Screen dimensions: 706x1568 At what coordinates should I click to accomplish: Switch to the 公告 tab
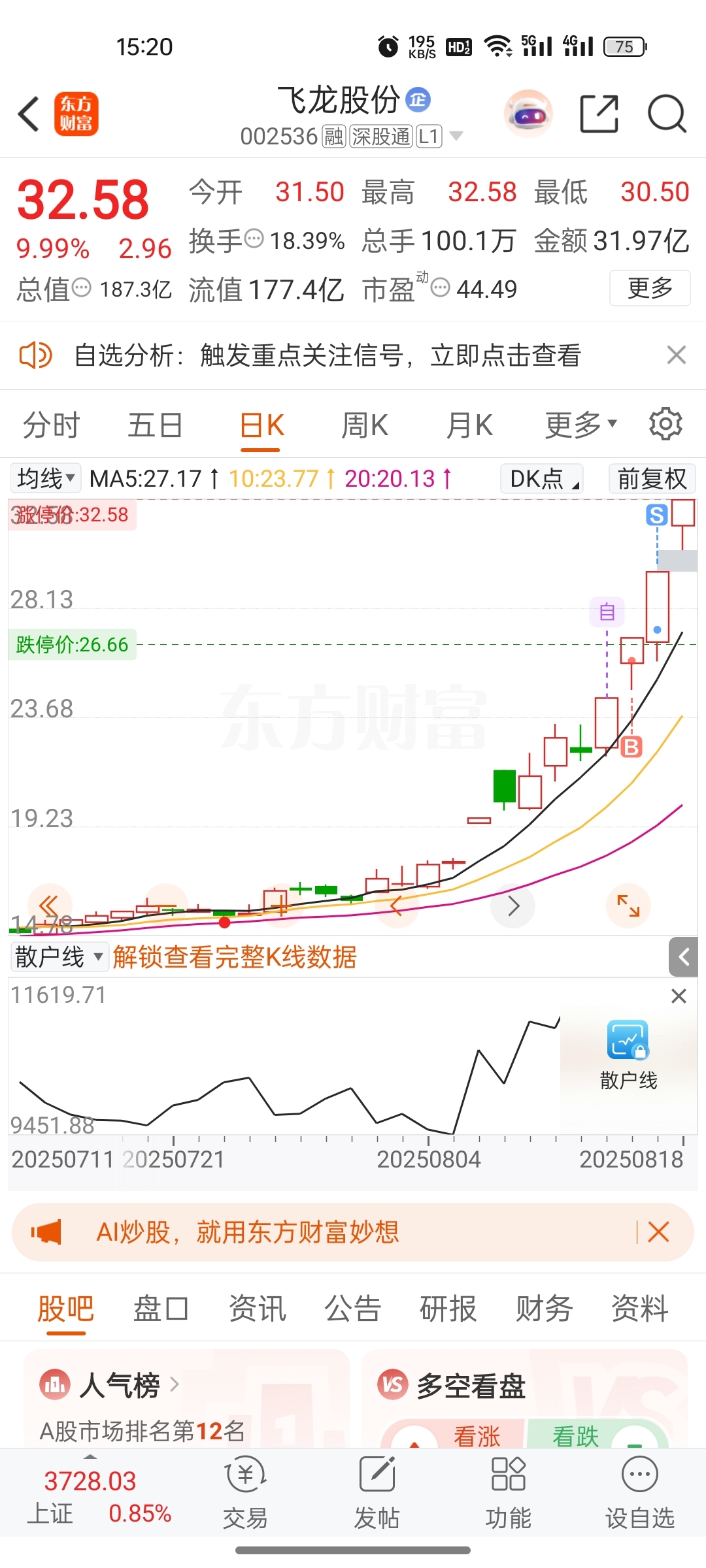[353, 1309]
